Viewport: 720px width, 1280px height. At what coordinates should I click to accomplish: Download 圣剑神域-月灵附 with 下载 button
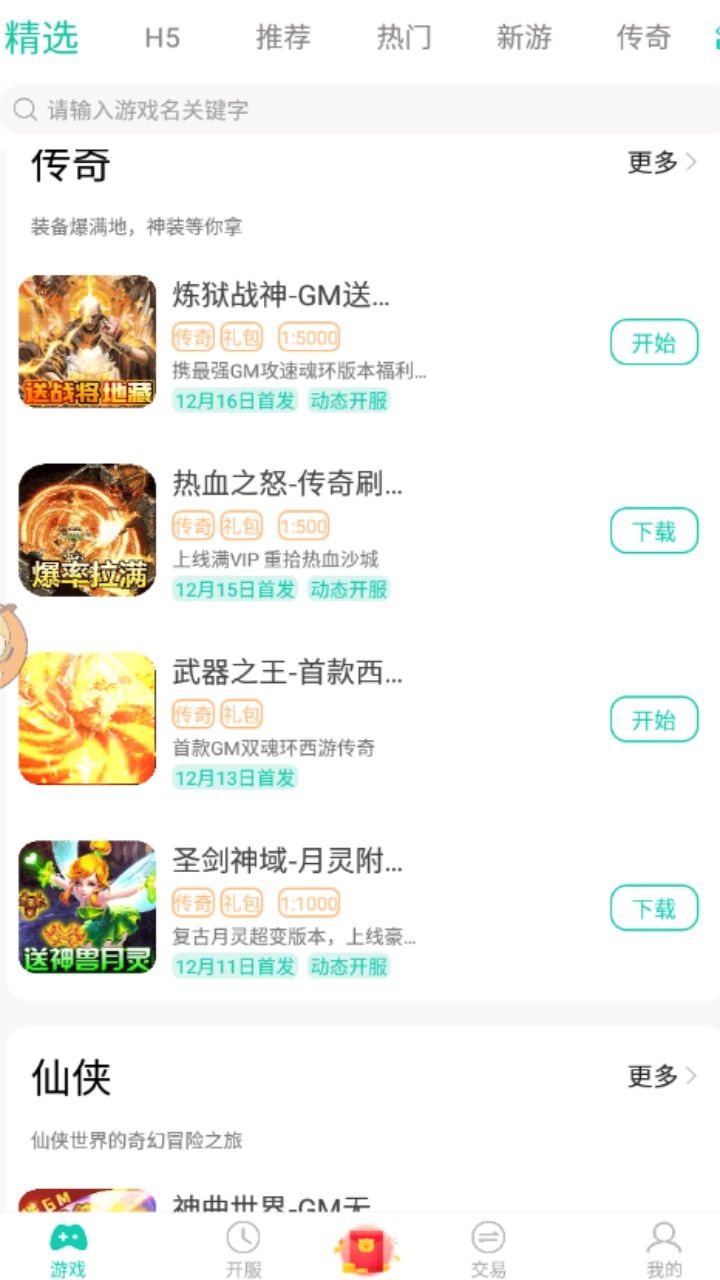point(654,908)
